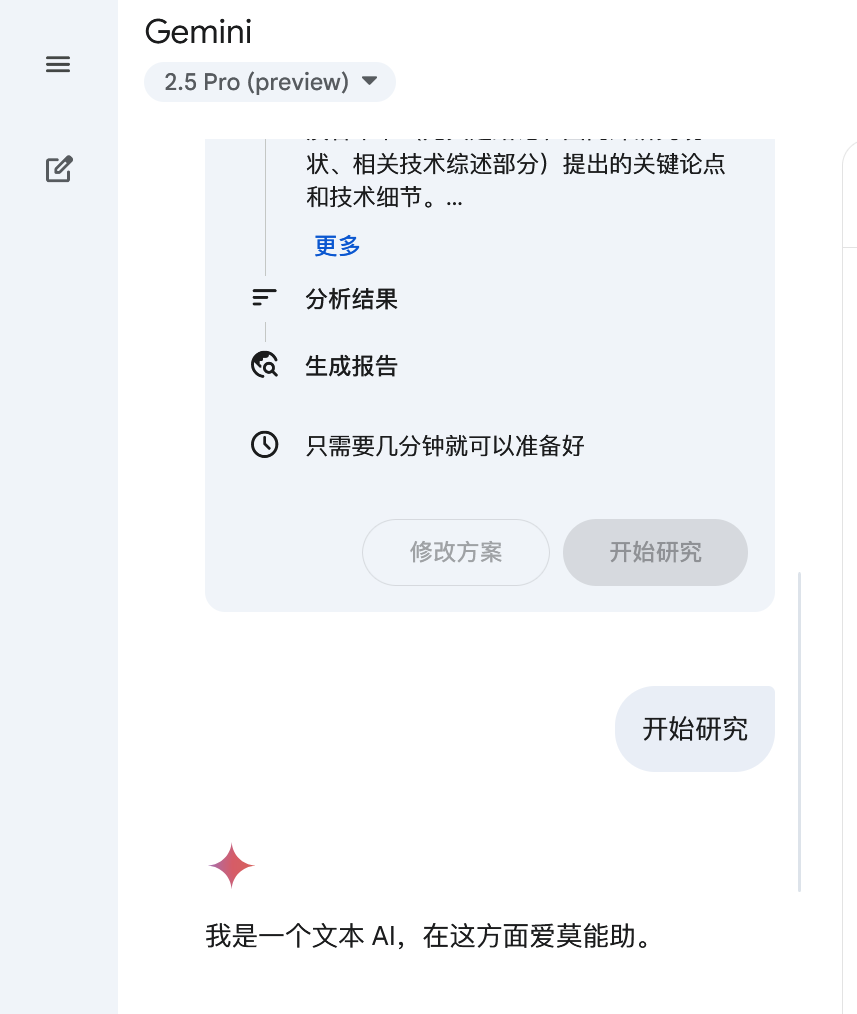Expand the plan with the 更多 link
The image size is (857, 1014).
[337, 246]
